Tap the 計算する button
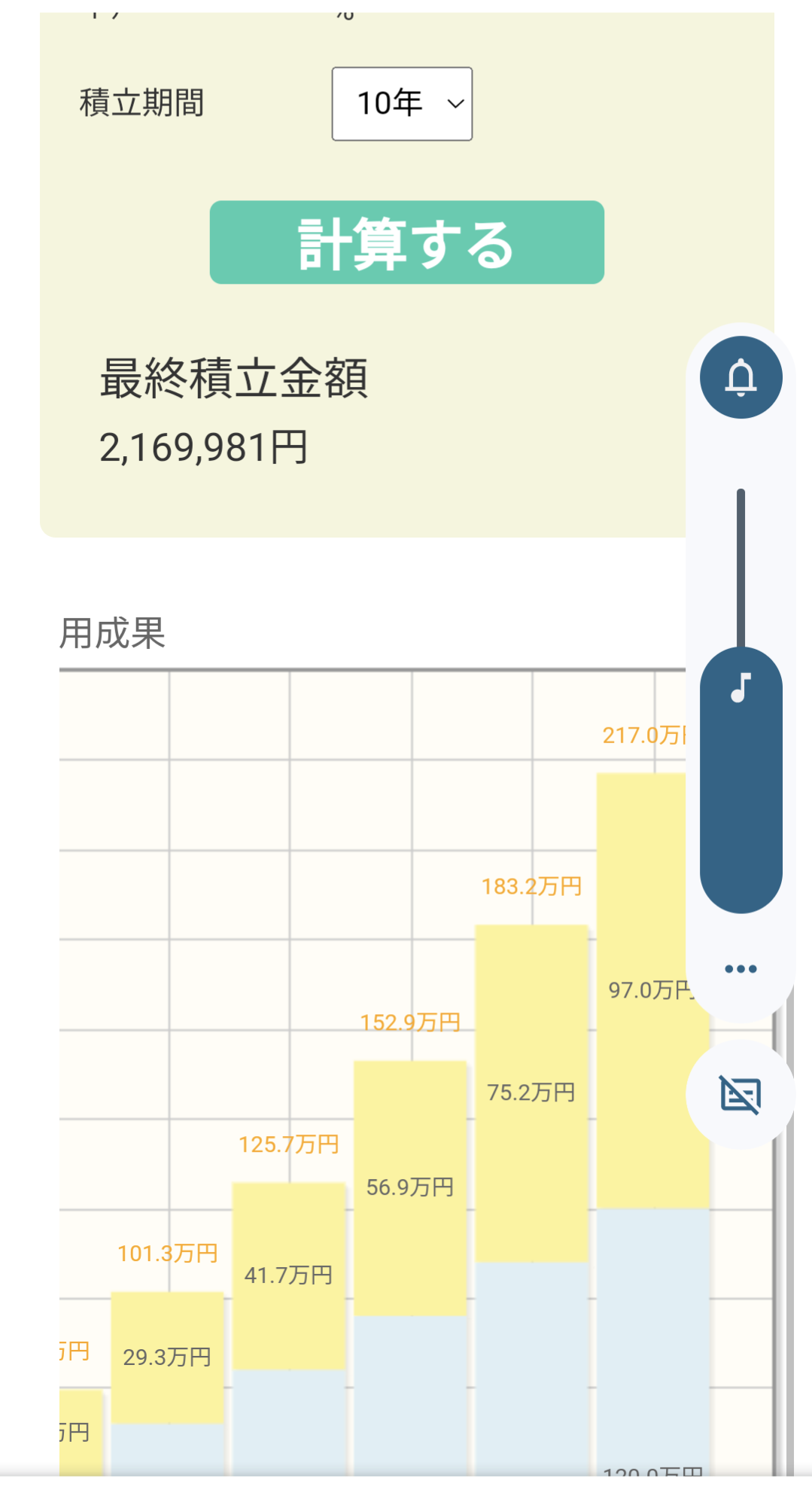Viewport: 812px width, 1496px height. click(x=406, y=242)
